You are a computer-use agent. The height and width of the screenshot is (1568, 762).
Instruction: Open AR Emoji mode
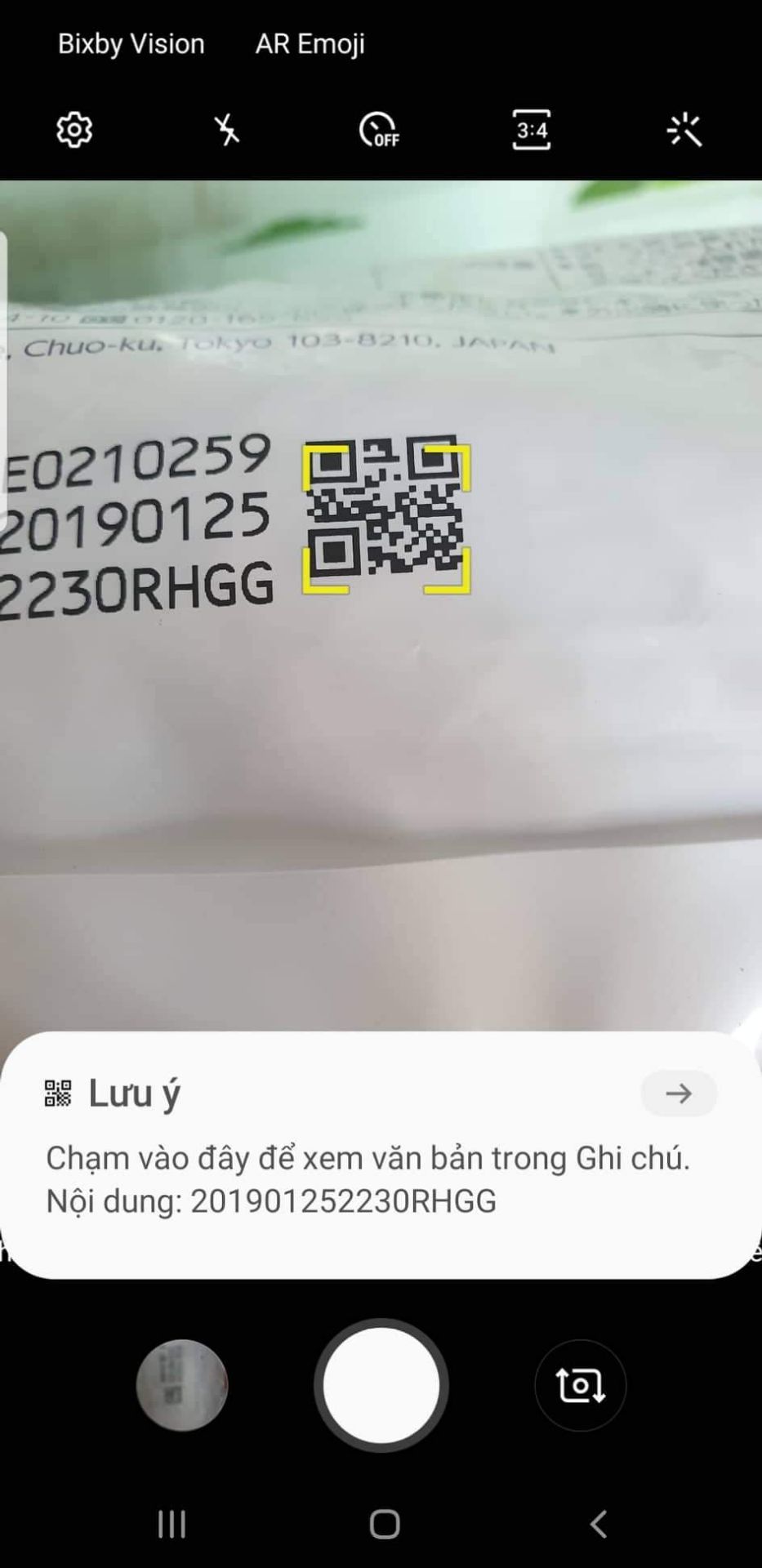pyautogui.click(x=310, y=43)
